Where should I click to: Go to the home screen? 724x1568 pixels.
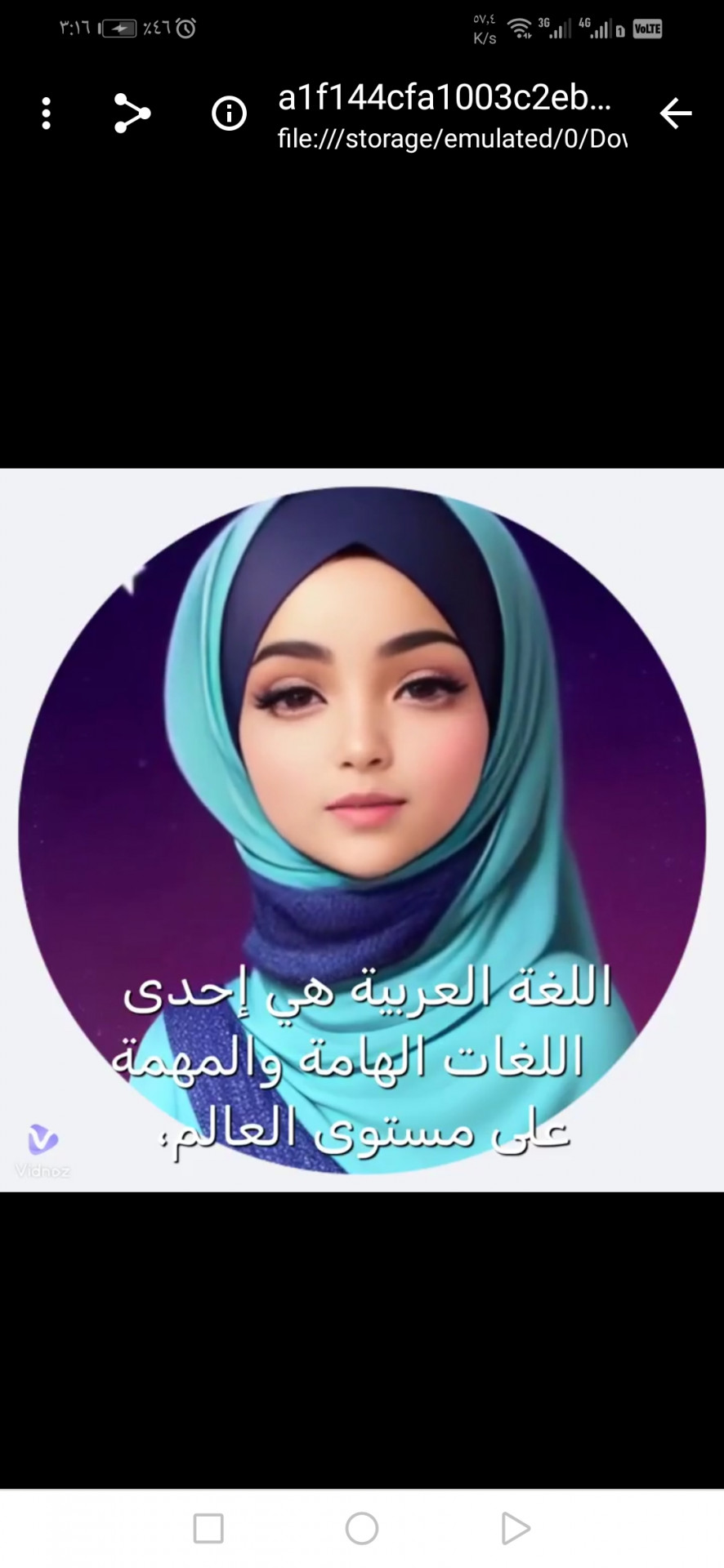click(362, 1529)
